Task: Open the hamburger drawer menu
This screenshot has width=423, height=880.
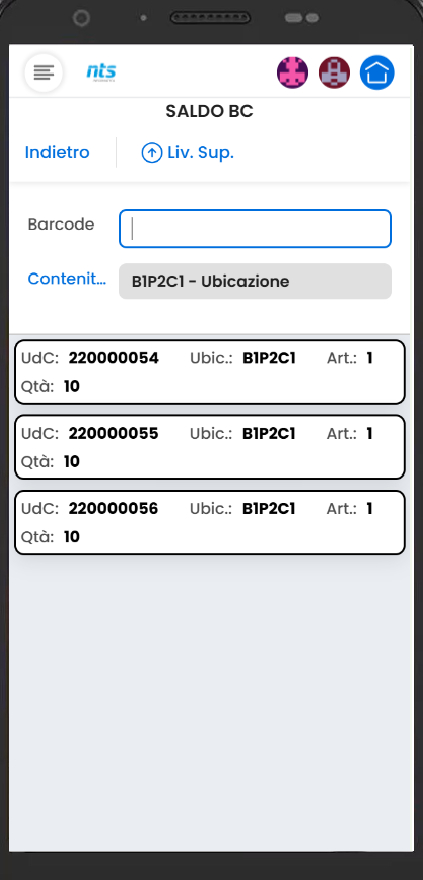Action: [x=43, y=72]
